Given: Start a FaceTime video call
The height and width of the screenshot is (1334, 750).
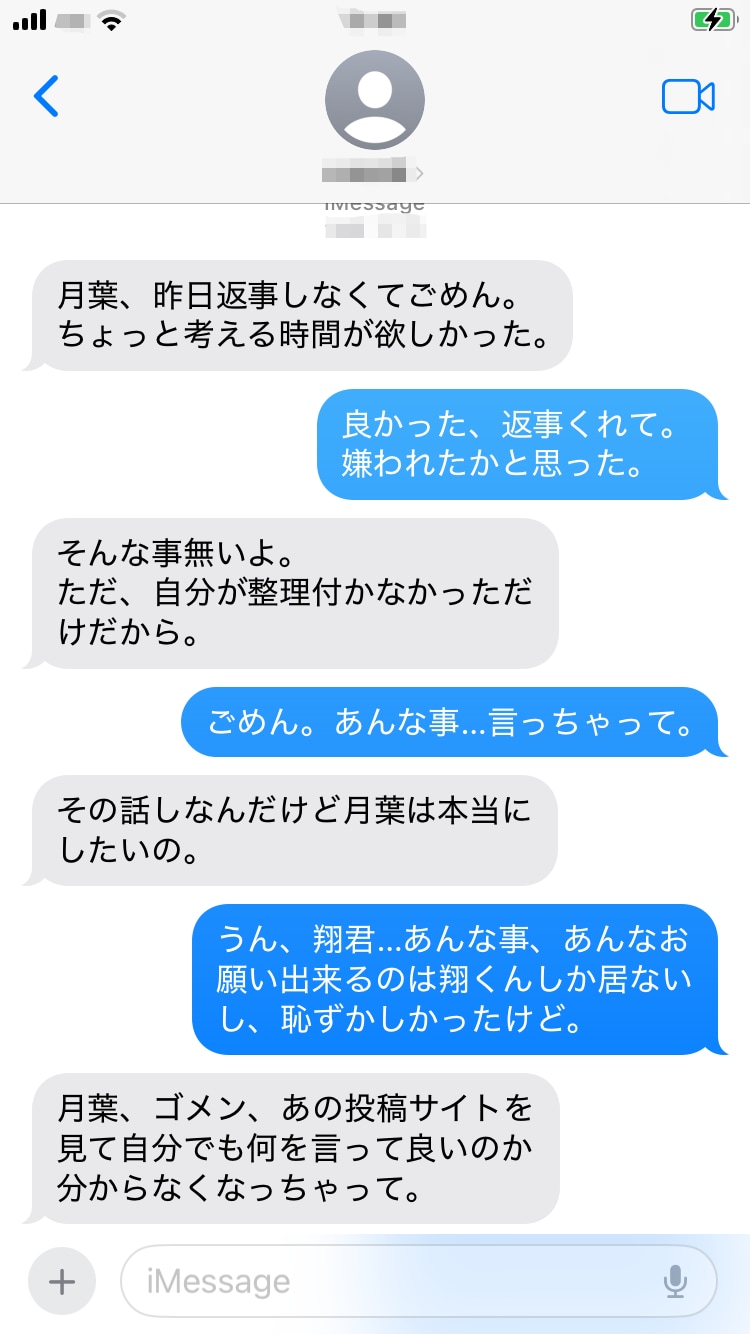Looking at the screenshot, I should point(688,96).
